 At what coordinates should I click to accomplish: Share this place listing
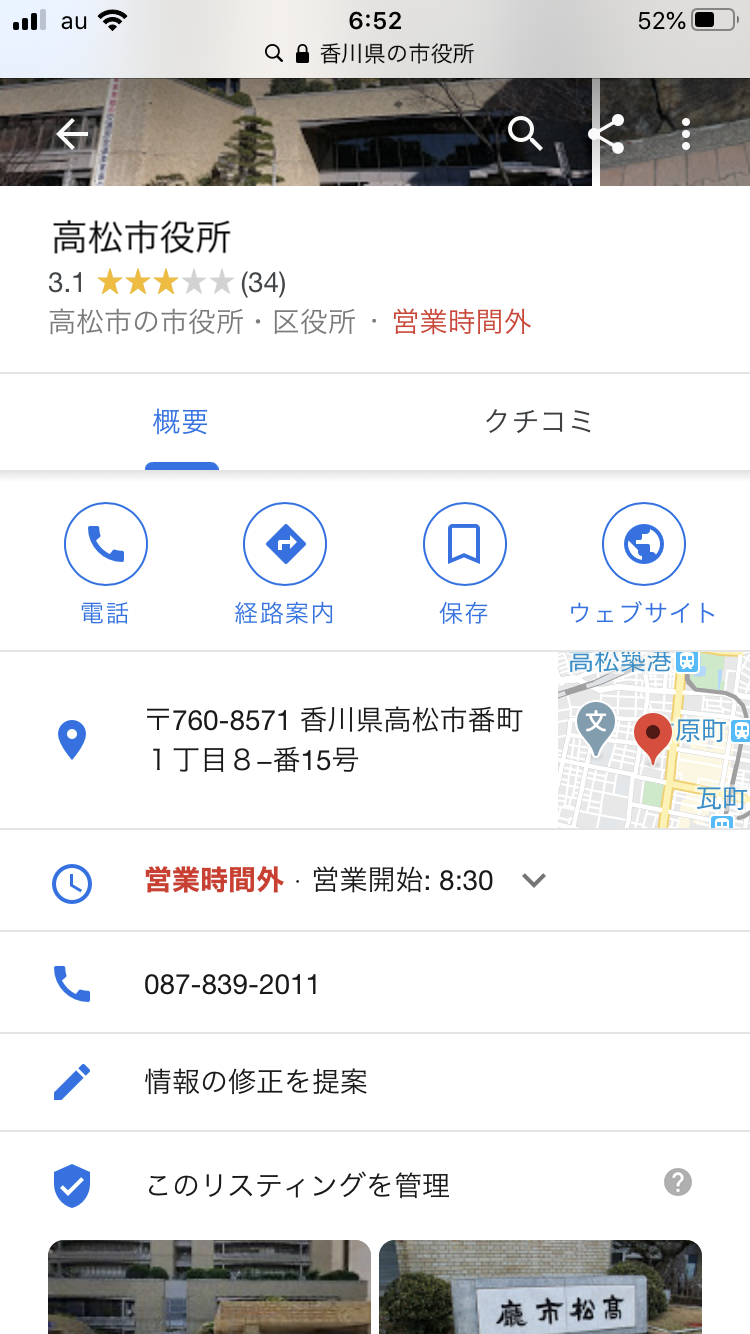coord(606,133)
